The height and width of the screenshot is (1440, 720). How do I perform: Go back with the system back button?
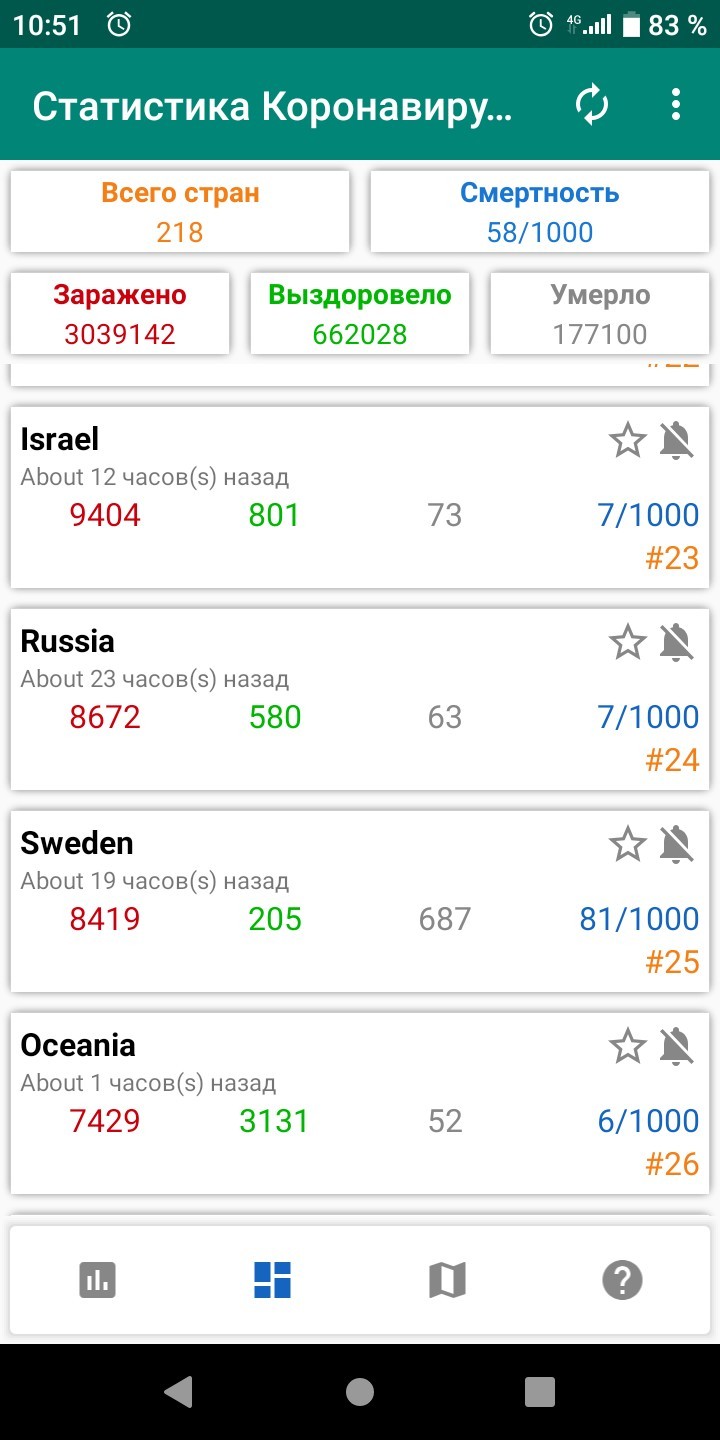pos(178,1391)
